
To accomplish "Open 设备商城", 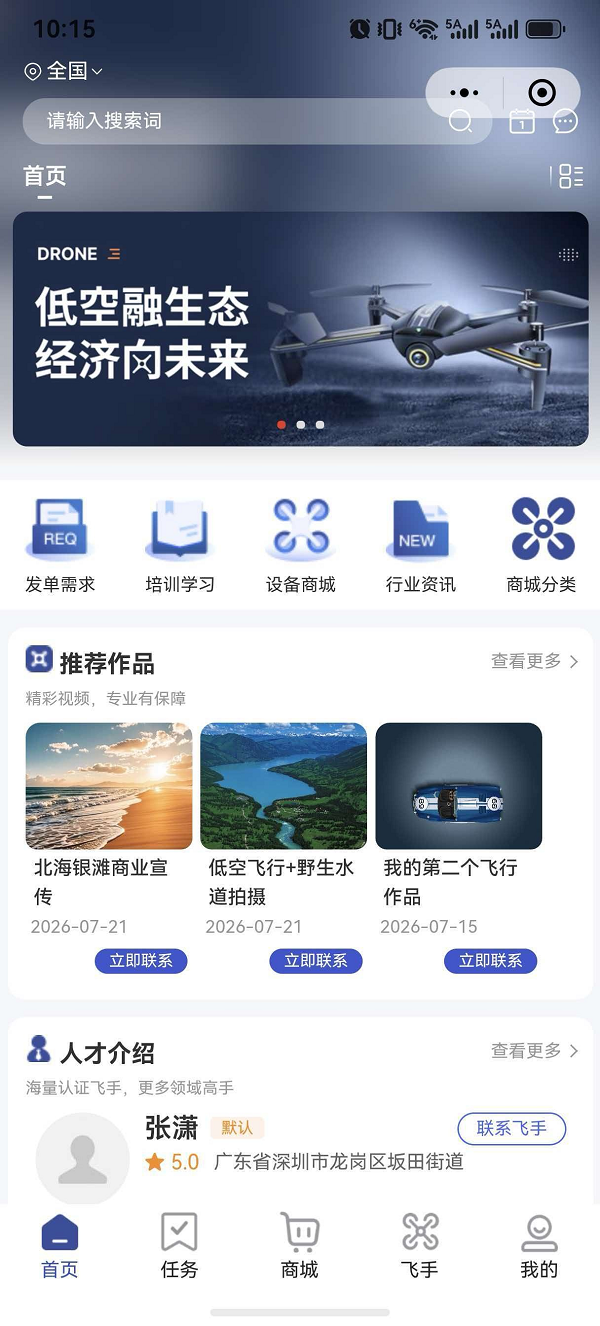I will (x=301, y=546).
